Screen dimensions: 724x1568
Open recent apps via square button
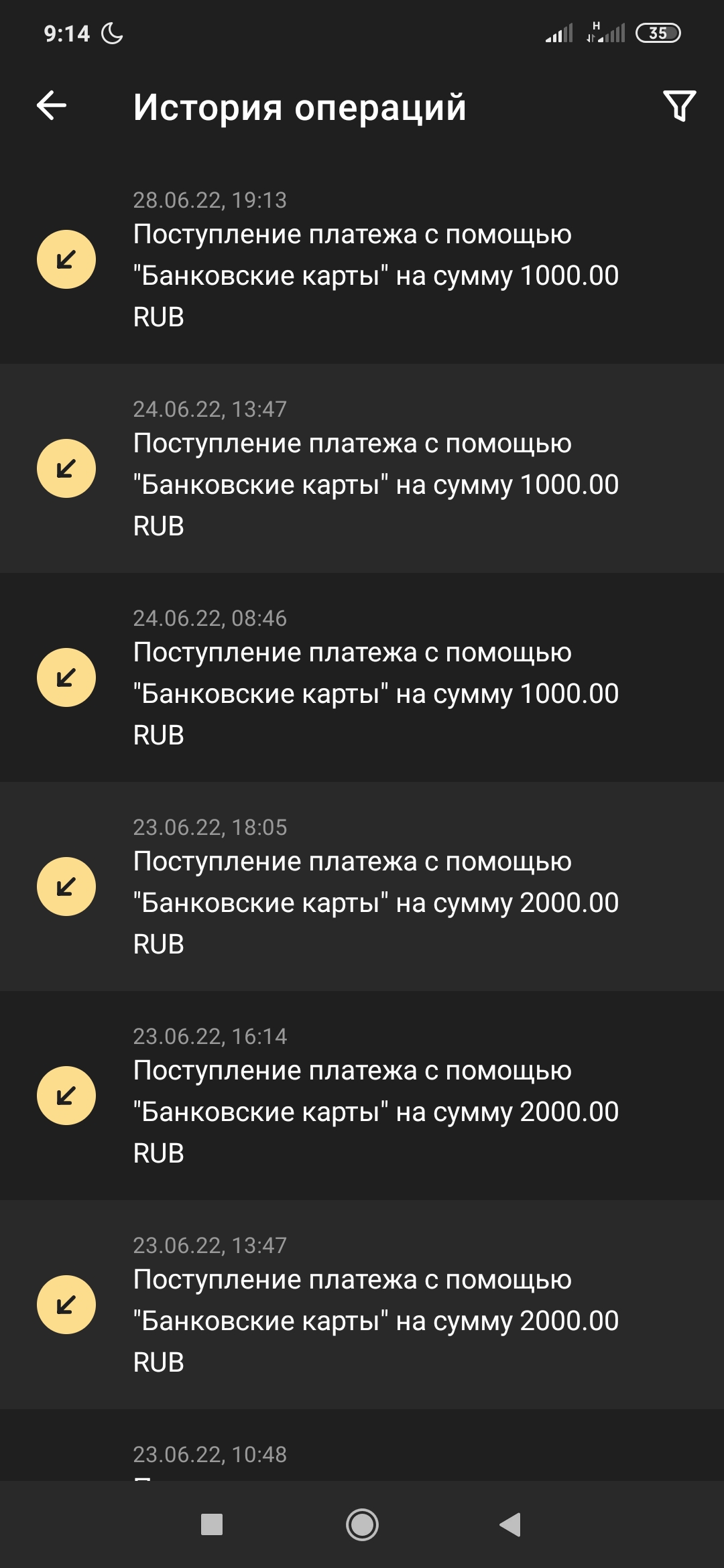(212, 1524)
